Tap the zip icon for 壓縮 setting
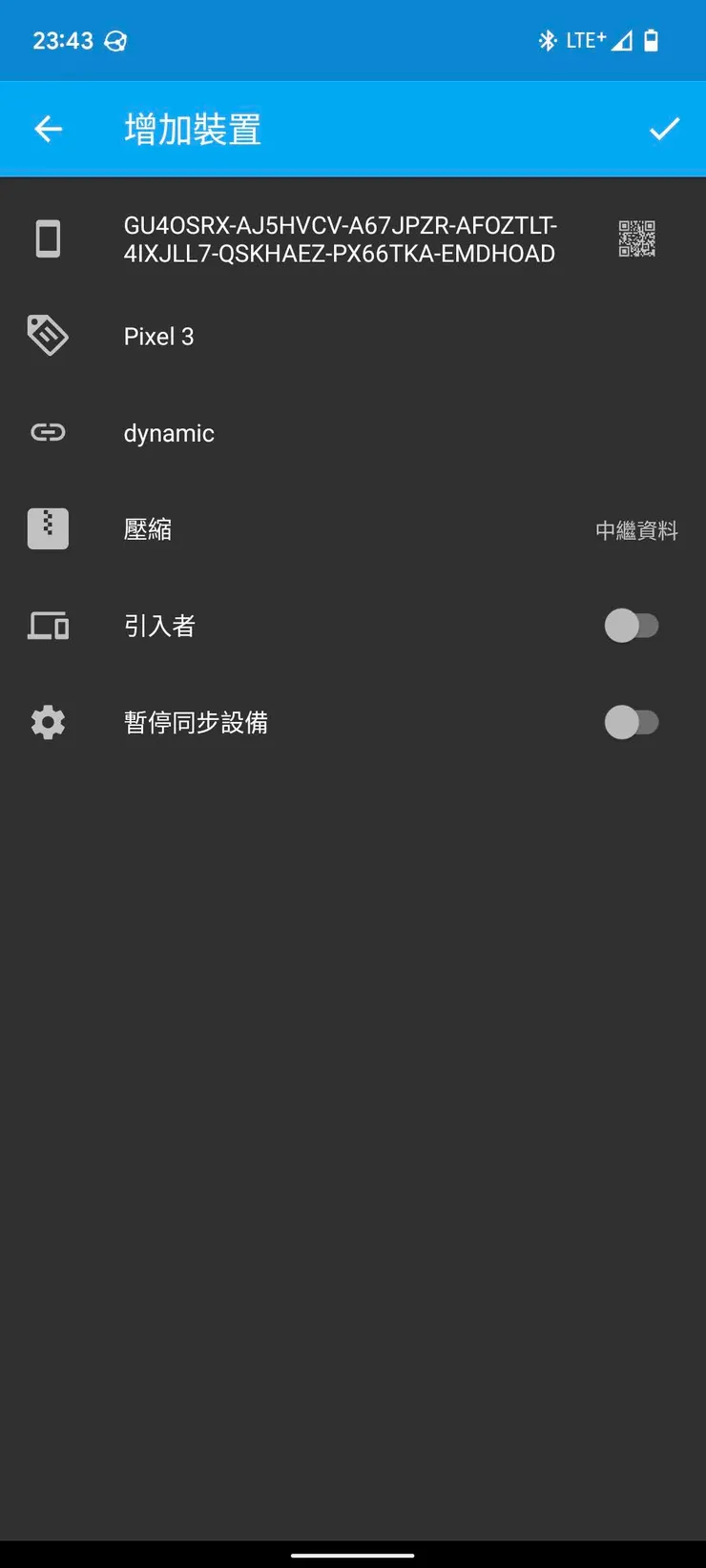Screen dimensions: 706x1568 (x=48, y=528)
